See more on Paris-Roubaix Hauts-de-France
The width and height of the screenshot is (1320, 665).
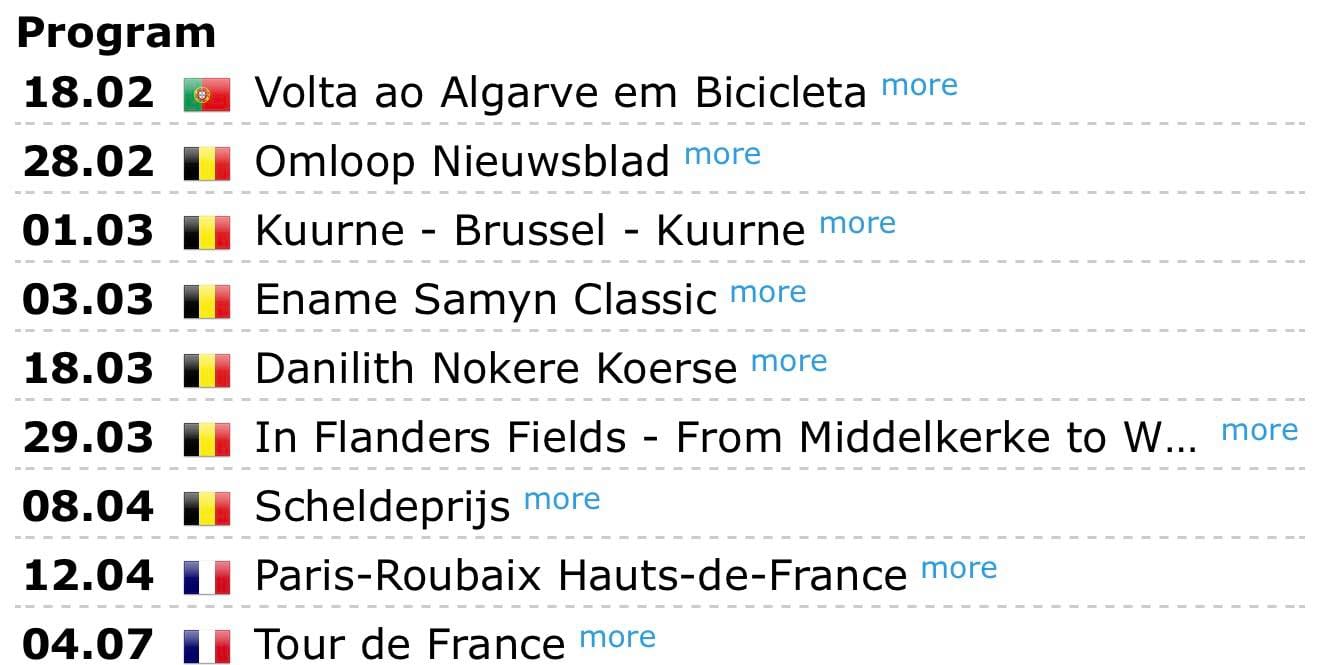pyautogui.click(x=959, y=569)
